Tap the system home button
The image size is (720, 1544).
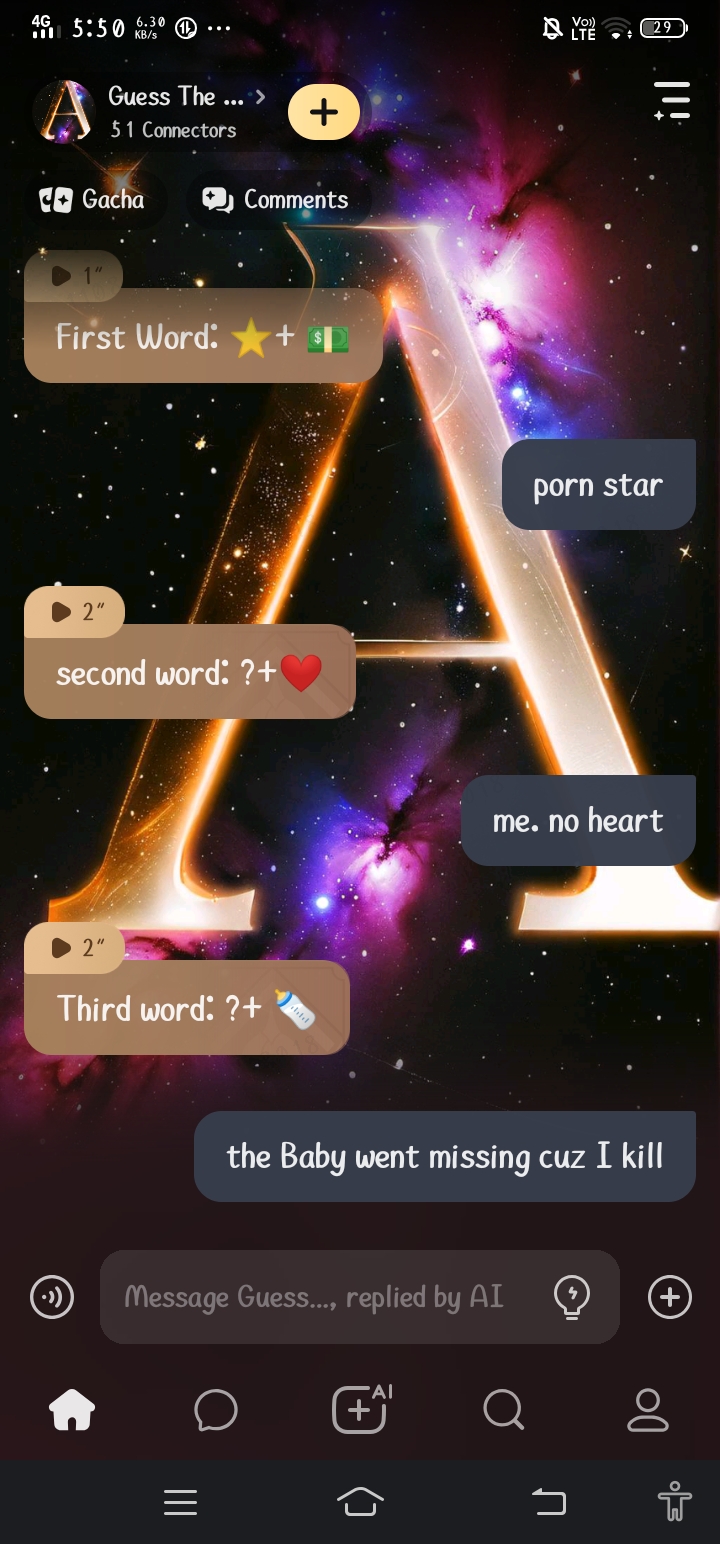[x=360, y=1501]
